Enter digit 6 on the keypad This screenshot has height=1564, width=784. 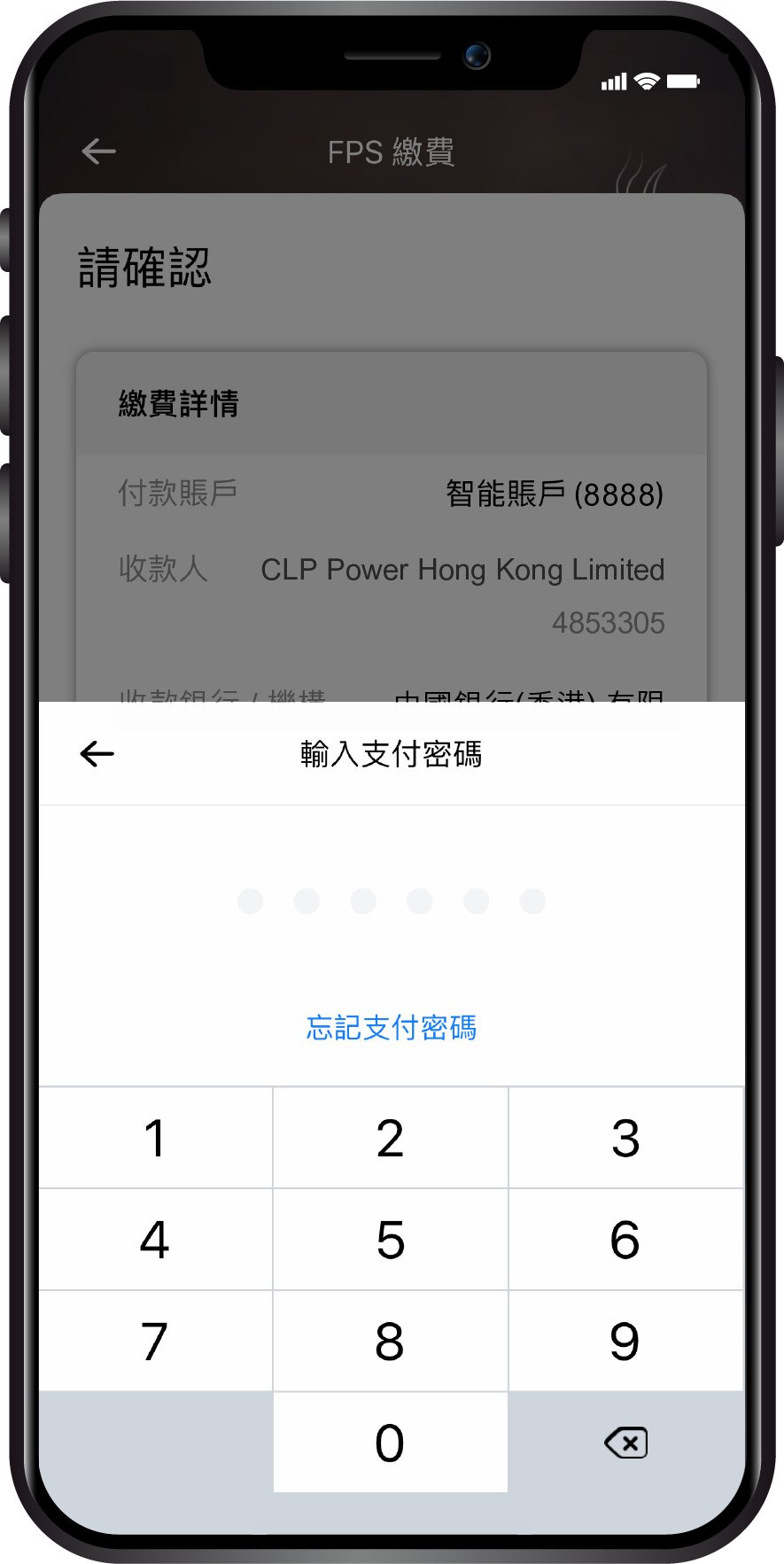pos(625,1240)
